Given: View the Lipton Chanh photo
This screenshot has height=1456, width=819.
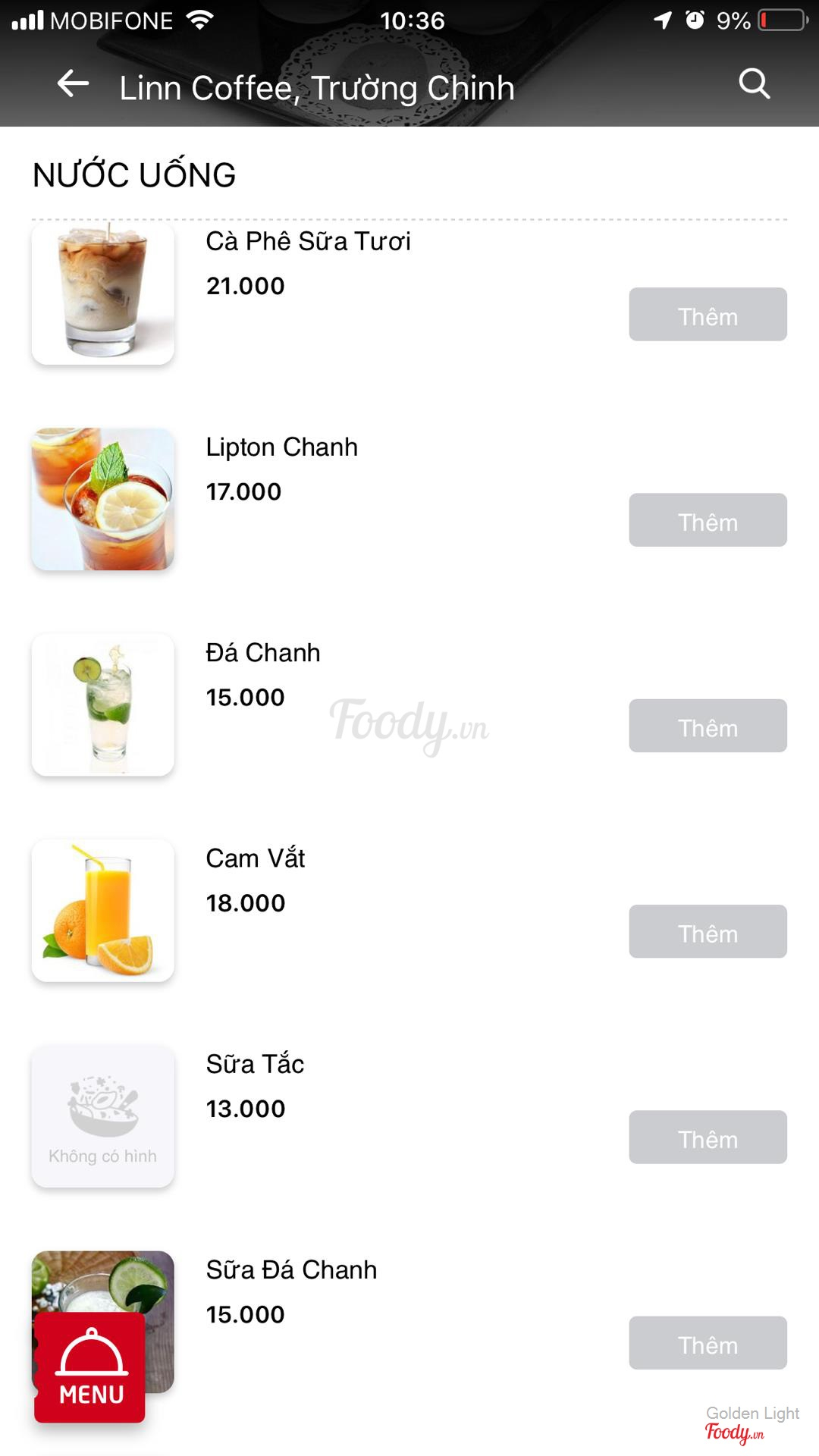Looking at the screenshot, I should click(x=103, y=500).
